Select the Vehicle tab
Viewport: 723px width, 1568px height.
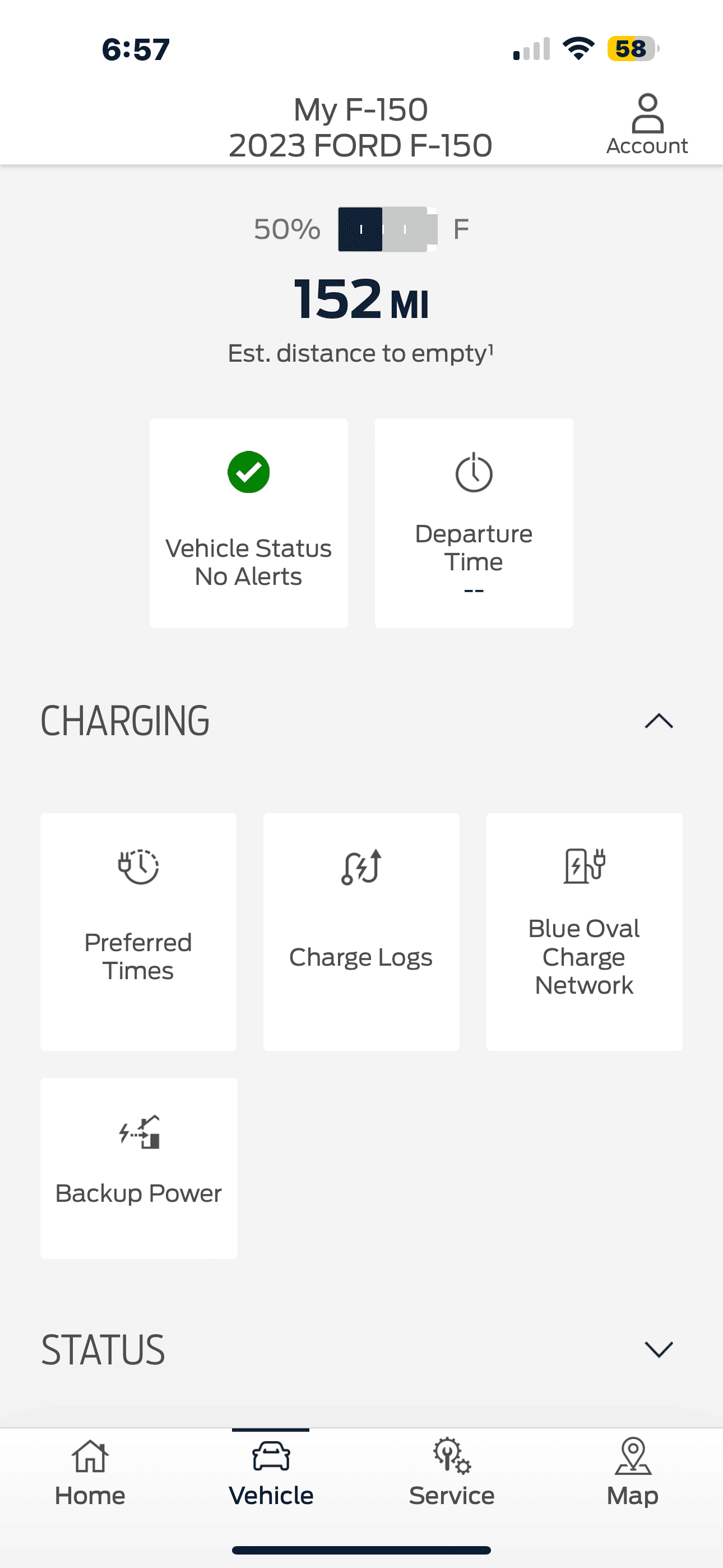tap(271, 1473)
